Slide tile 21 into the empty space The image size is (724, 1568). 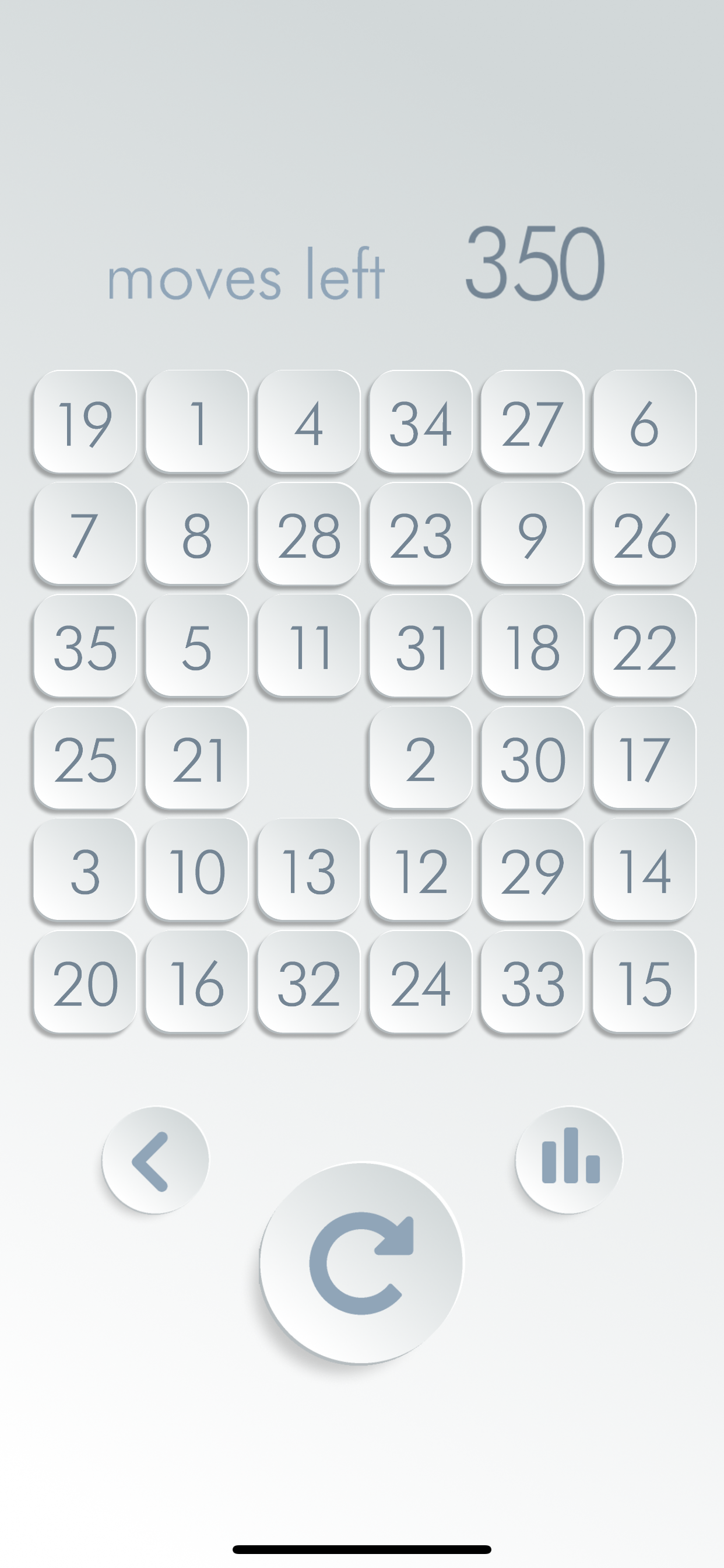pyautogui.click(x=196, y=757)
